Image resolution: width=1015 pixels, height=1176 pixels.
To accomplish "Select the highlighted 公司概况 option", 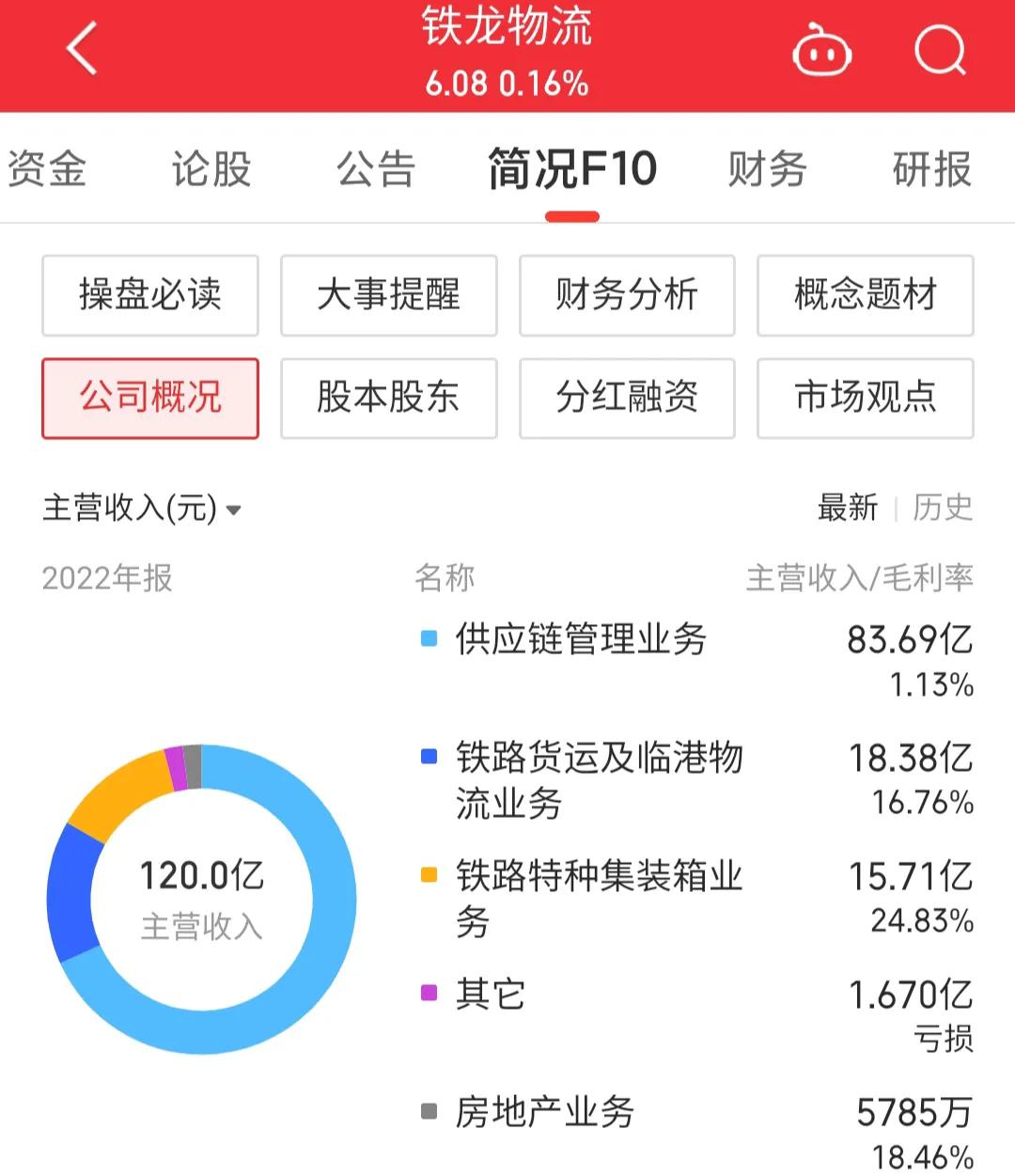I will tap(149, 399).
